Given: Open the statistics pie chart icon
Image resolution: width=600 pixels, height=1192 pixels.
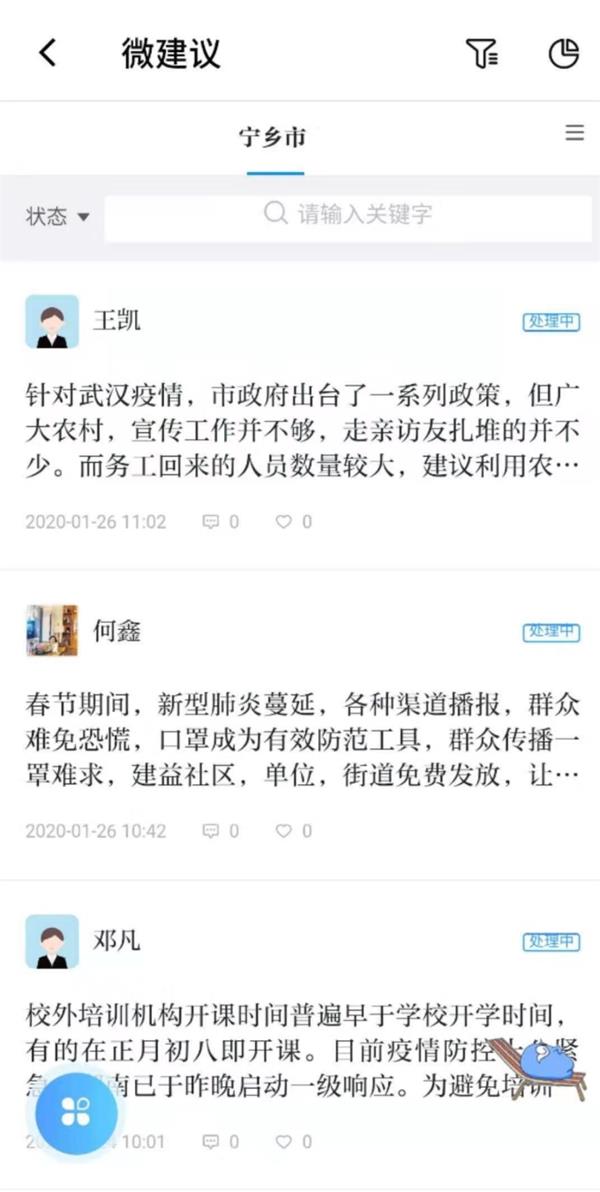Looking at the screenshot, I should tap(564, 54).
